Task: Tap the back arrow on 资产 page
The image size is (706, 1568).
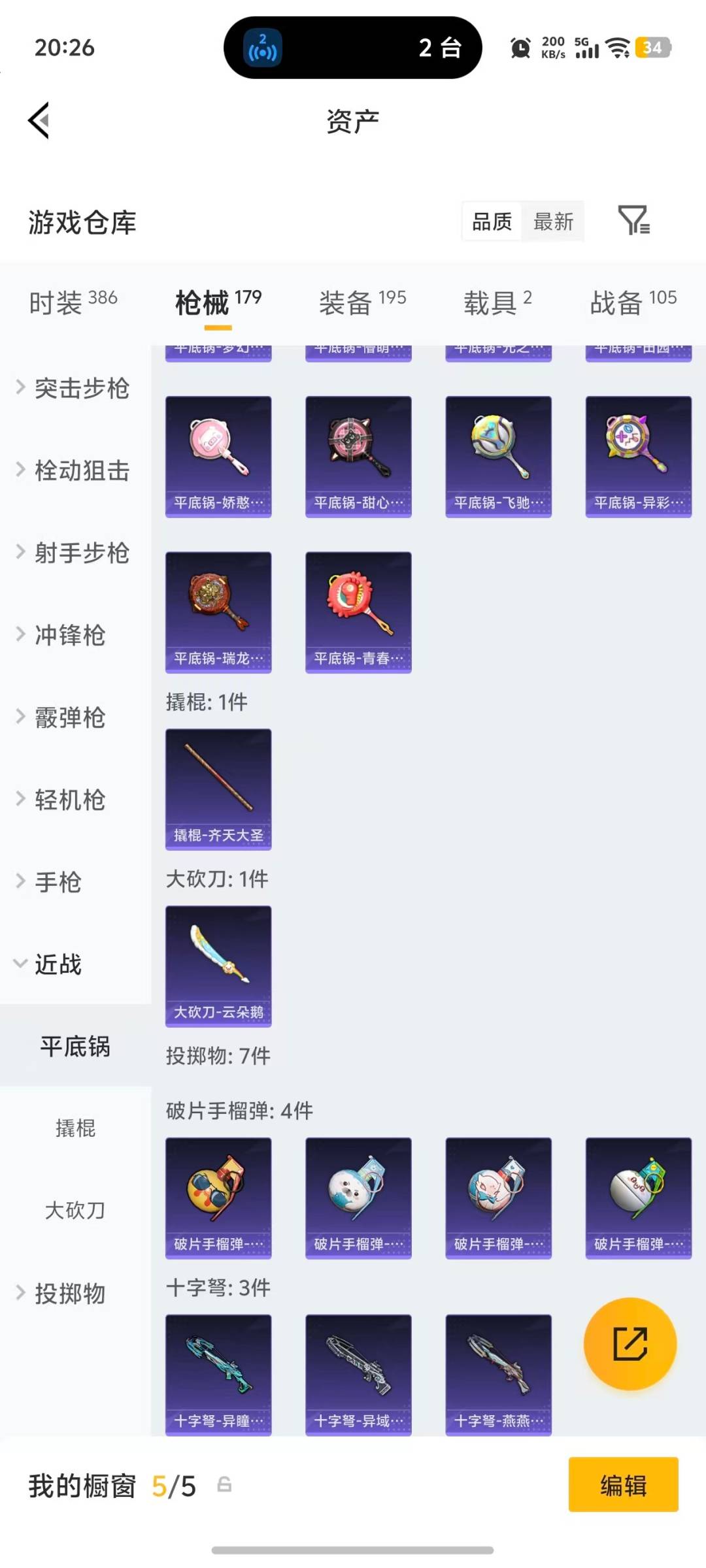Action: pos(39,121)
